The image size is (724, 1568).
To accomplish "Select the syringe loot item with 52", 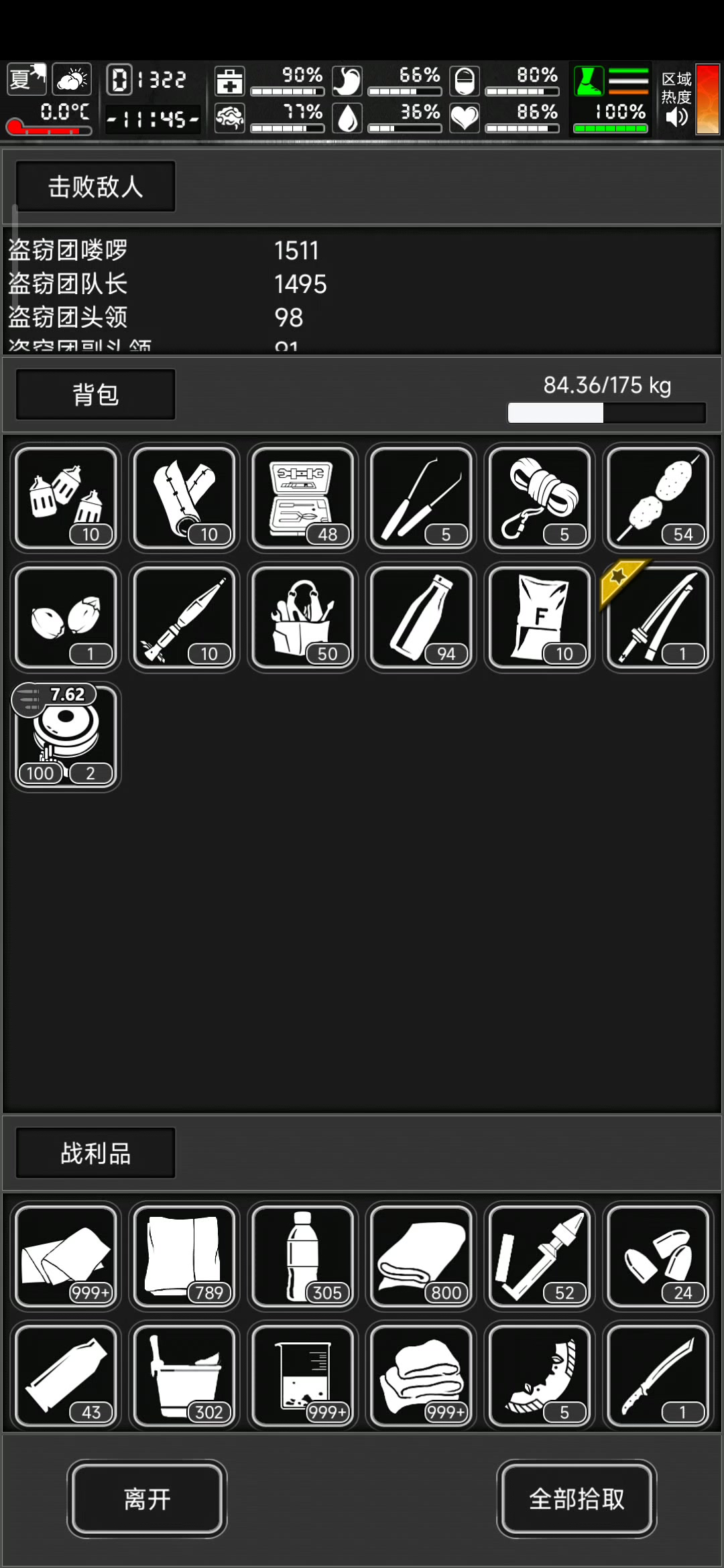I will coord(540,1256).
